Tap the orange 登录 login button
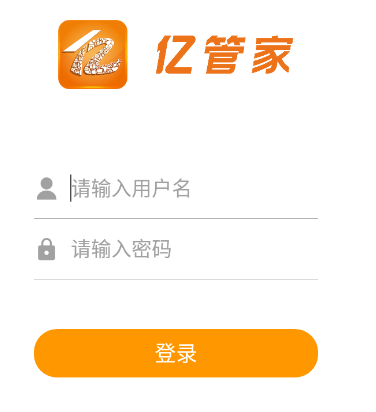The width and height of the screenshot is (376, 412). [x=176, y=353]
